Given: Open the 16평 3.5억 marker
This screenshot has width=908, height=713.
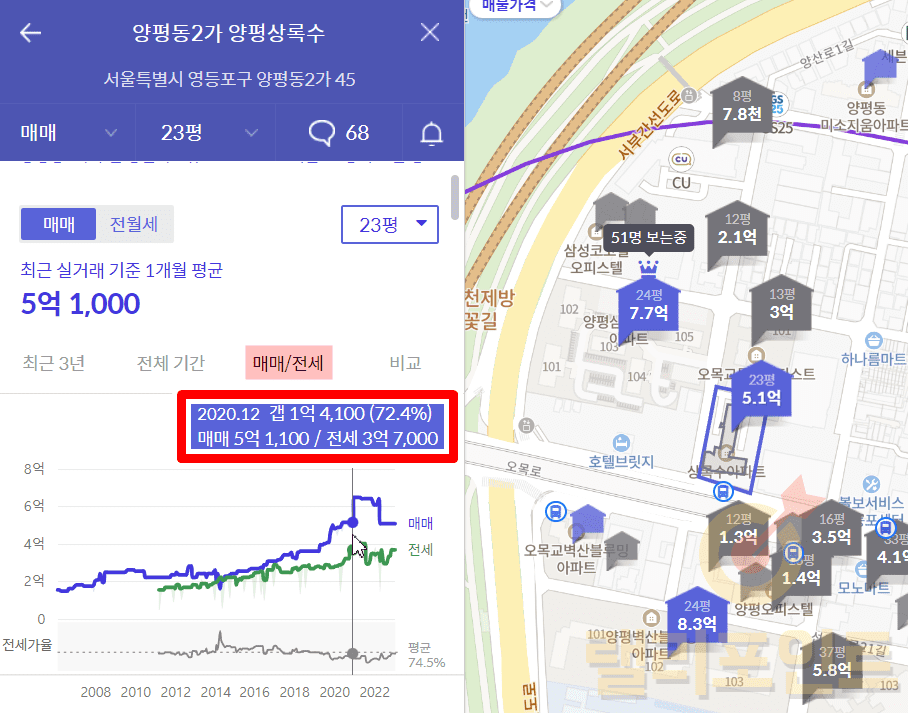Looking at the screenshot, I should coord(831,528).
